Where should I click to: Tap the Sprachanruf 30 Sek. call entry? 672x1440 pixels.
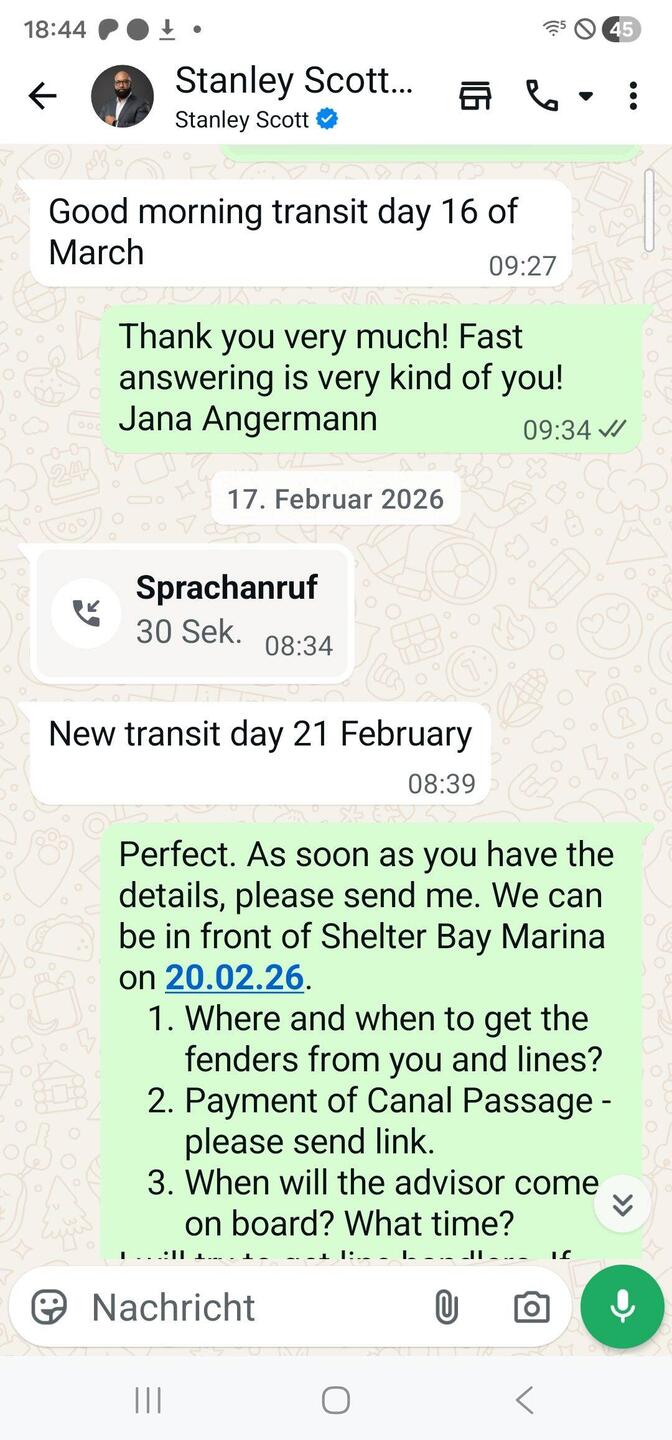[194, 613]
